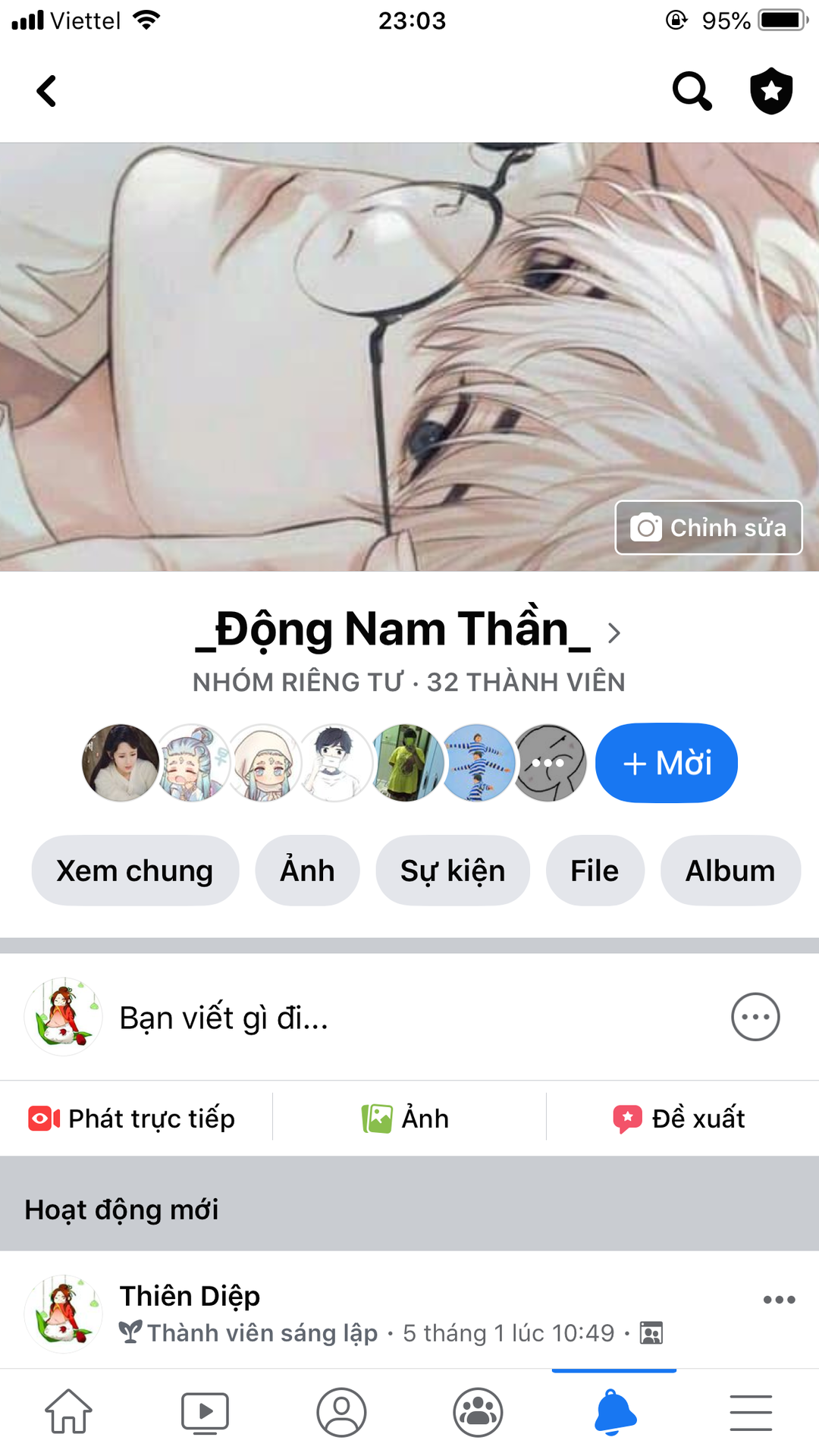Add a photo post via composer Ảnh
The image size is (819, 1456).
tap(406, 1119)
